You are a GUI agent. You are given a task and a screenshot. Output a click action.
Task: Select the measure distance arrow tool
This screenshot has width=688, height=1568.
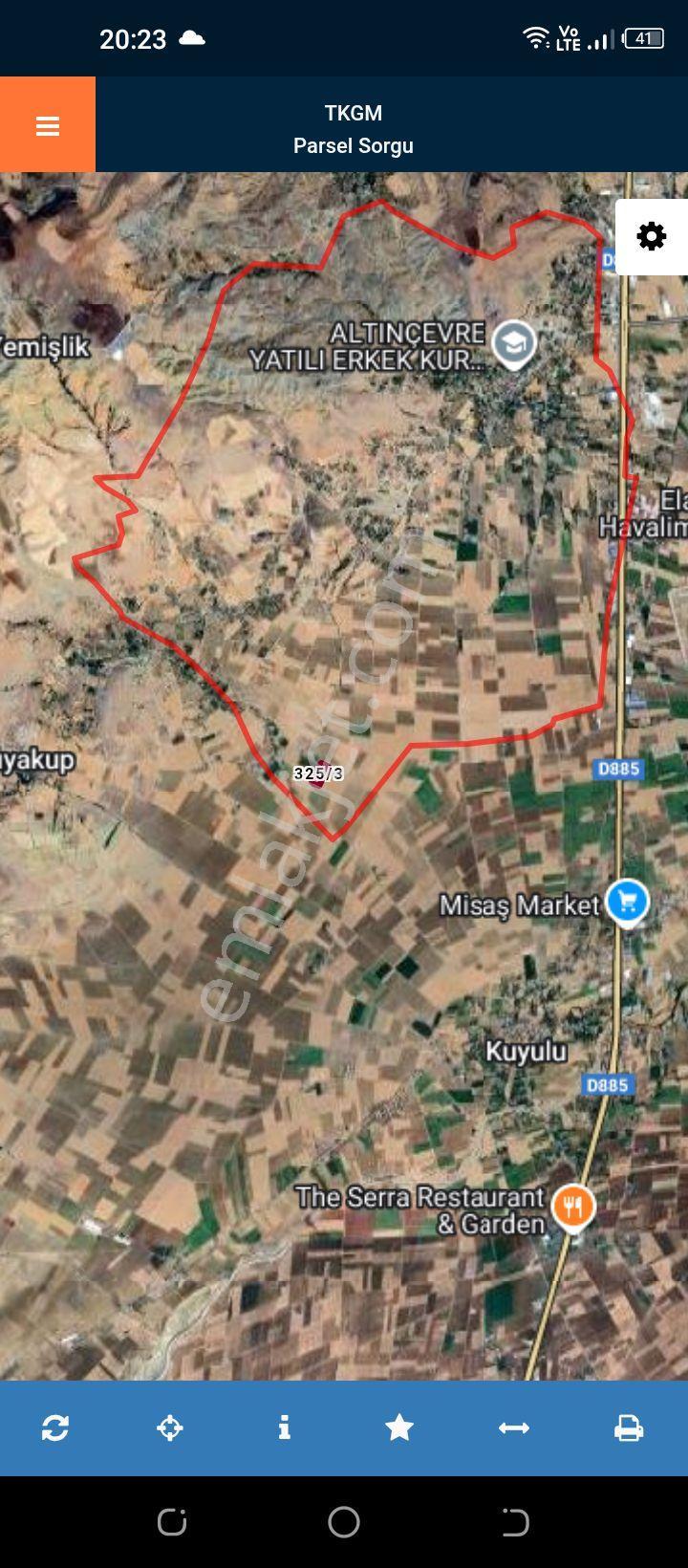pos(514,1428)
